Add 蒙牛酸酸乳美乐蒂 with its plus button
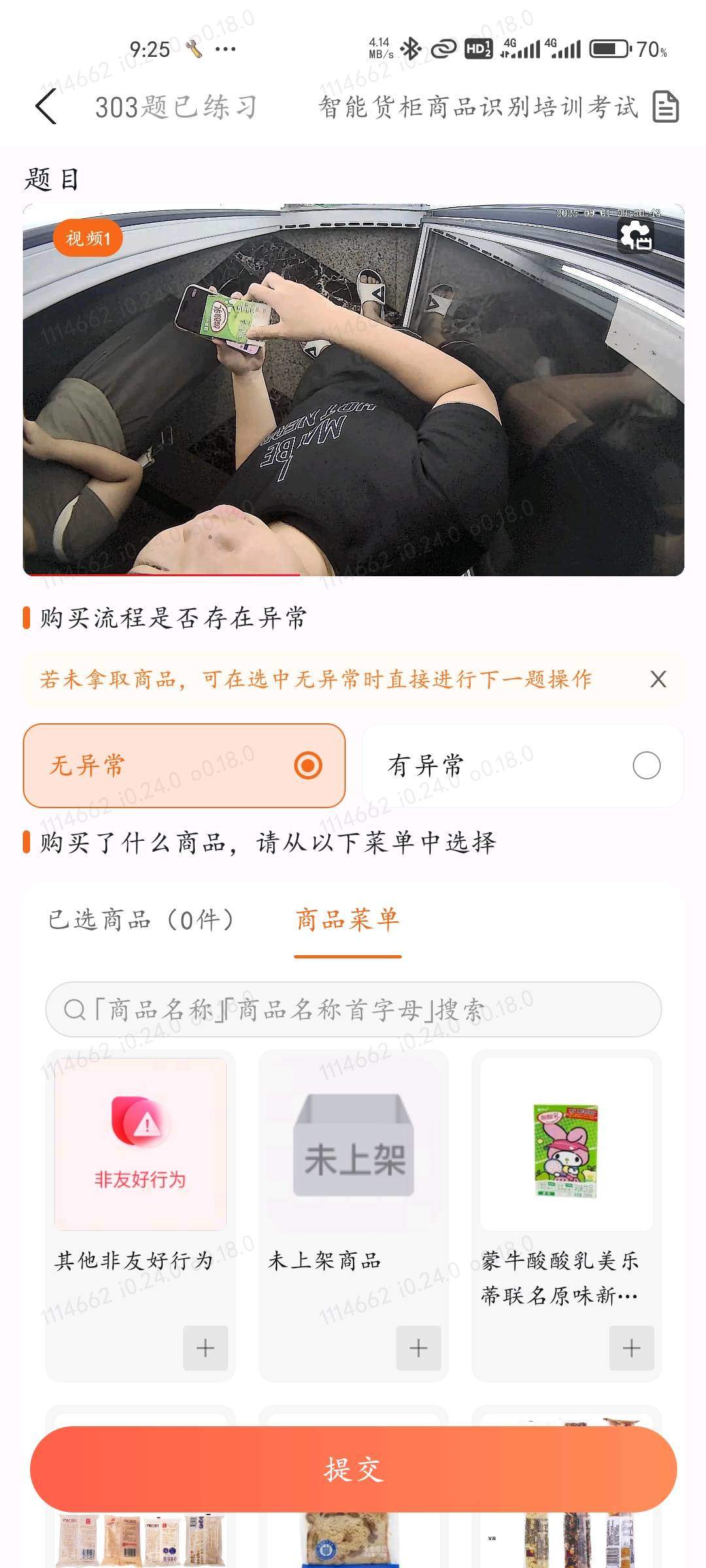The width and height of the screenshot is (706, 1568). pos(631,1348)
